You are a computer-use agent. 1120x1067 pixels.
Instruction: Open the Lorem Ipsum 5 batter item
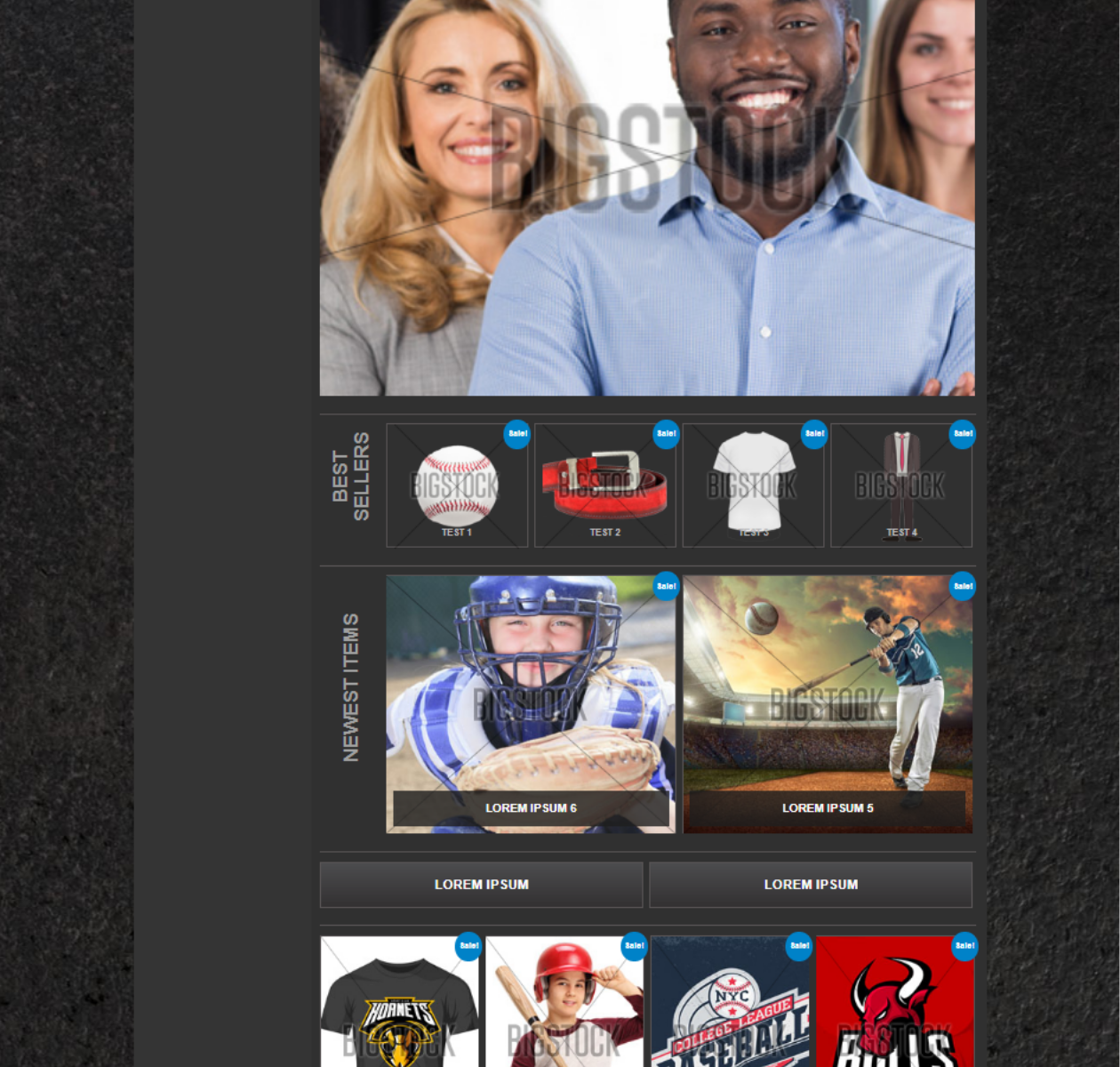(x=828, y=704)
